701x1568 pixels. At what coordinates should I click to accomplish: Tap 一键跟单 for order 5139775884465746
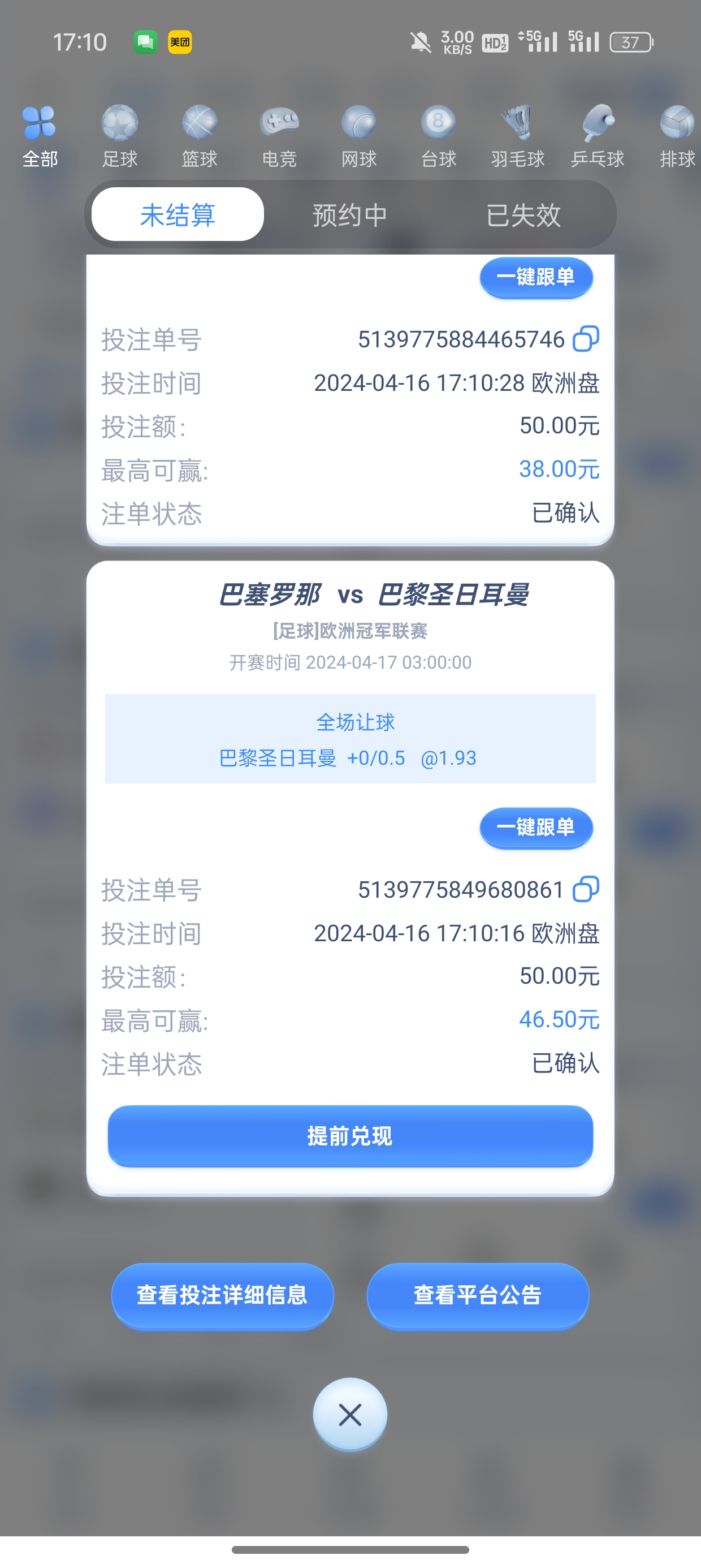(535, 278)
